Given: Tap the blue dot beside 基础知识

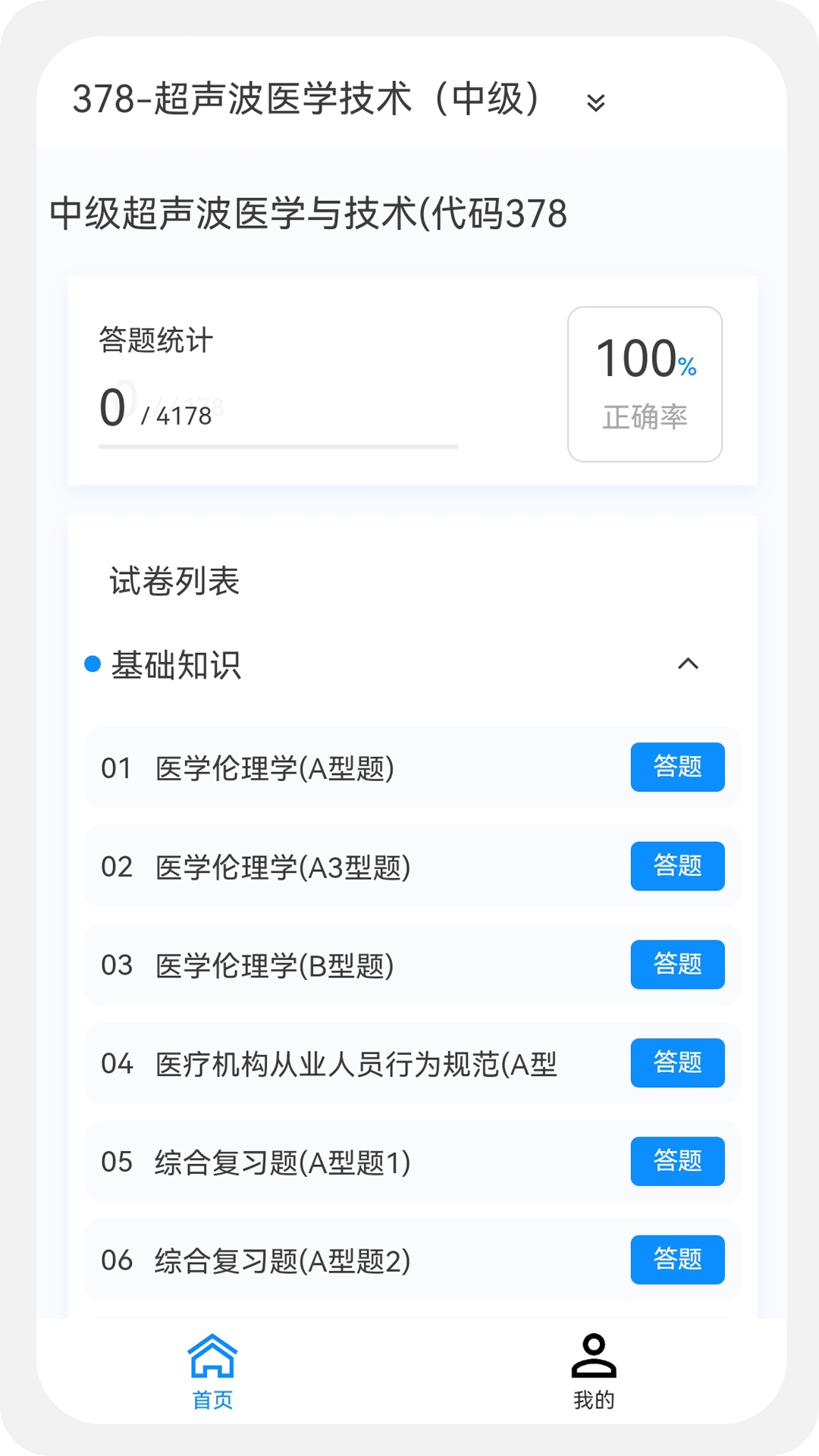Looking at the screenshot, I should pyautogui.click(x=91, y=664).
